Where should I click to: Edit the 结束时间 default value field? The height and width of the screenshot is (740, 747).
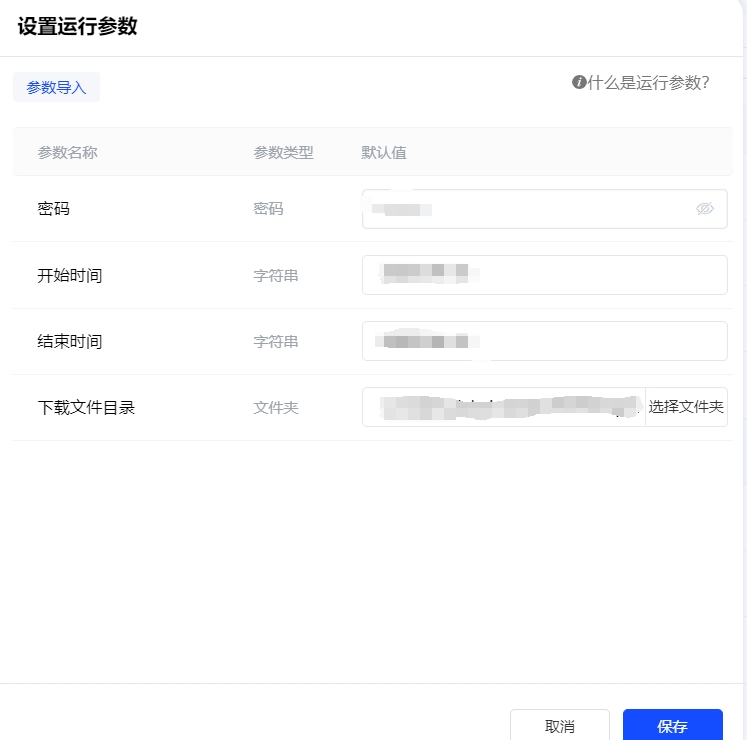click(544, 341)
